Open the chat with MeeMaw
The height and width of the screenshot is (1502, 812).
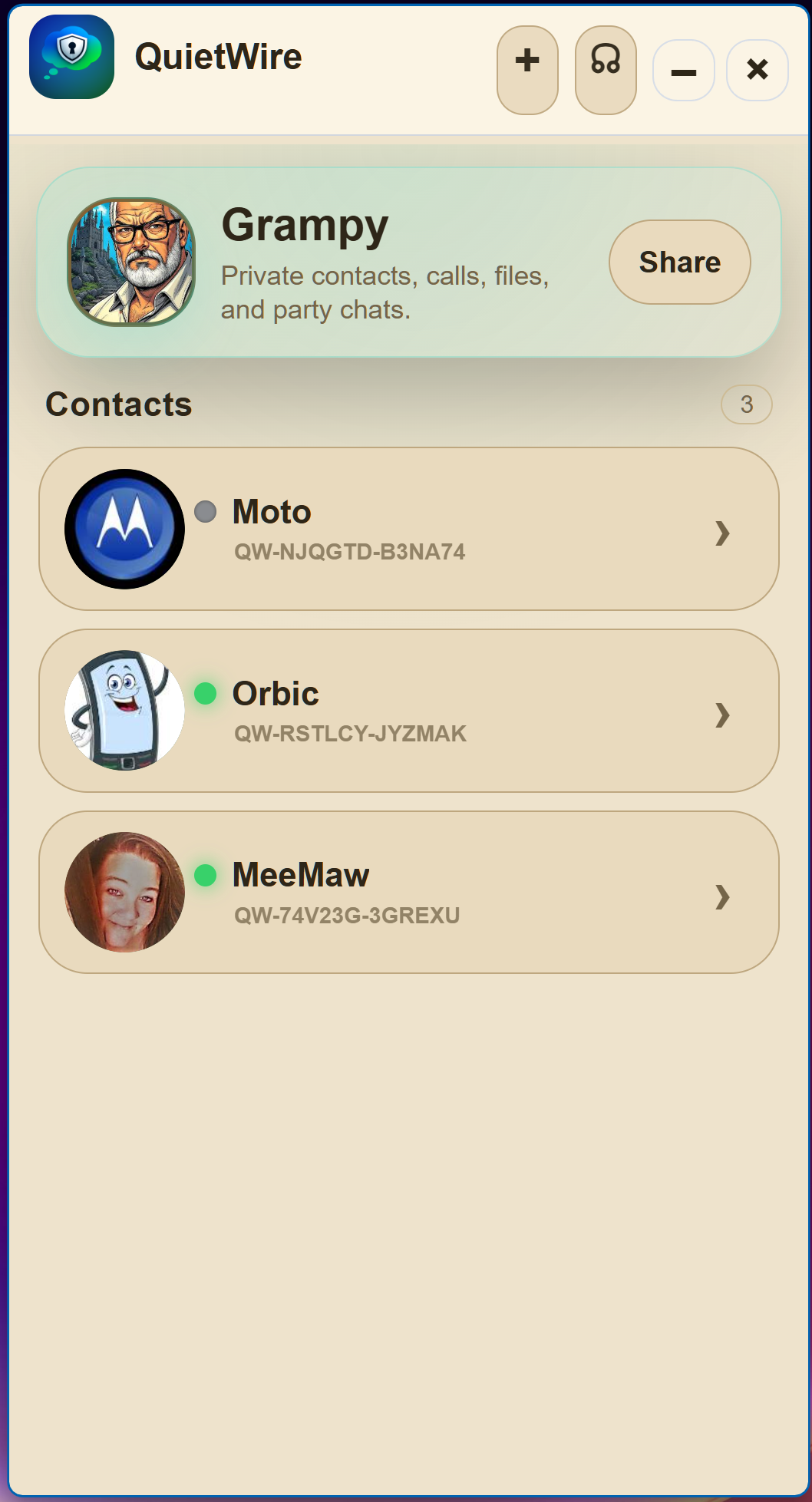click(x=409, y=893)
